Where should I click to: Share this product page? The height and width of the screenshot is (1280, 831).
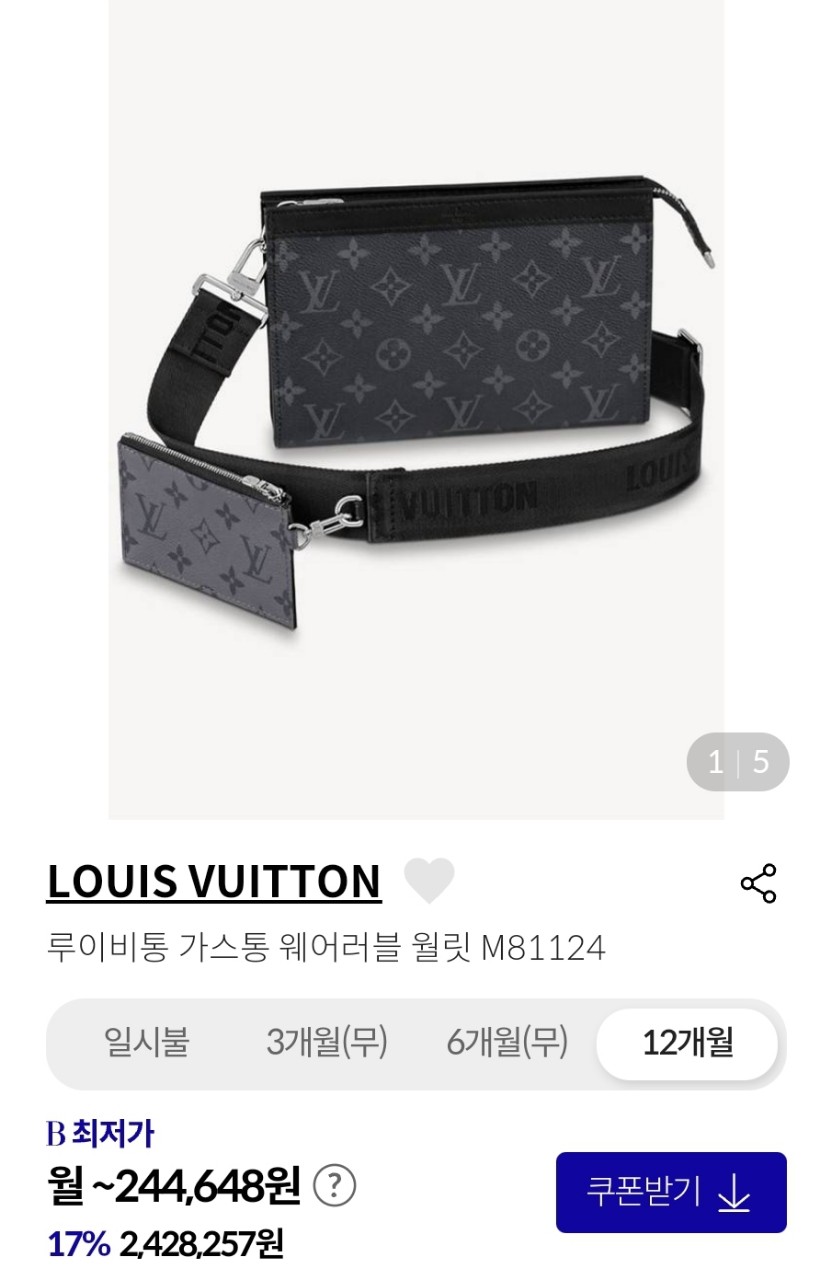click(x=758, y=883)
